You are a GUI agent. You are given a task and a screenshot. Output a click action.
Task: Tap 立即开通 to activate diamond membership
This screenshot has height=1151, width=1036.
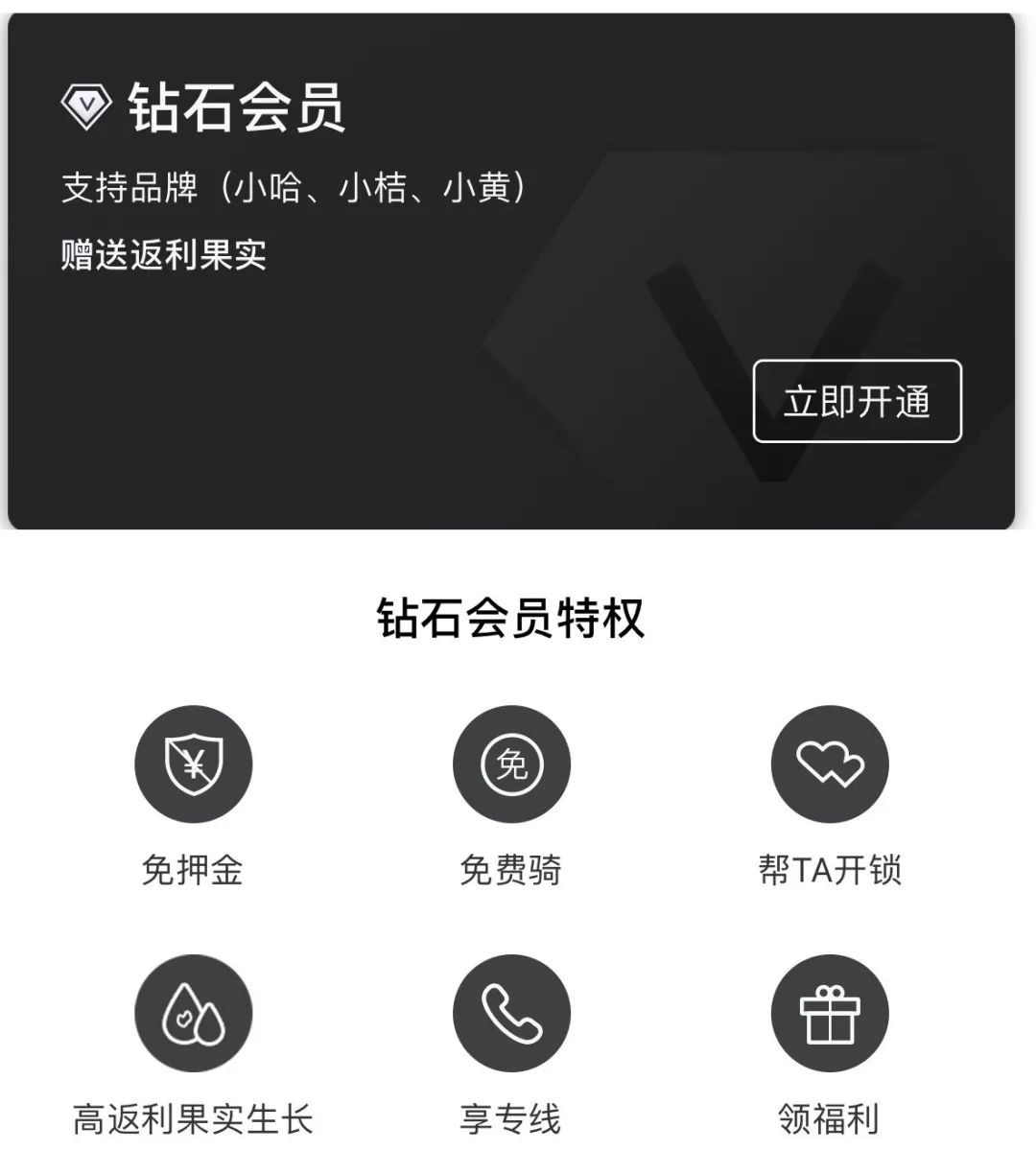[857, 401]
